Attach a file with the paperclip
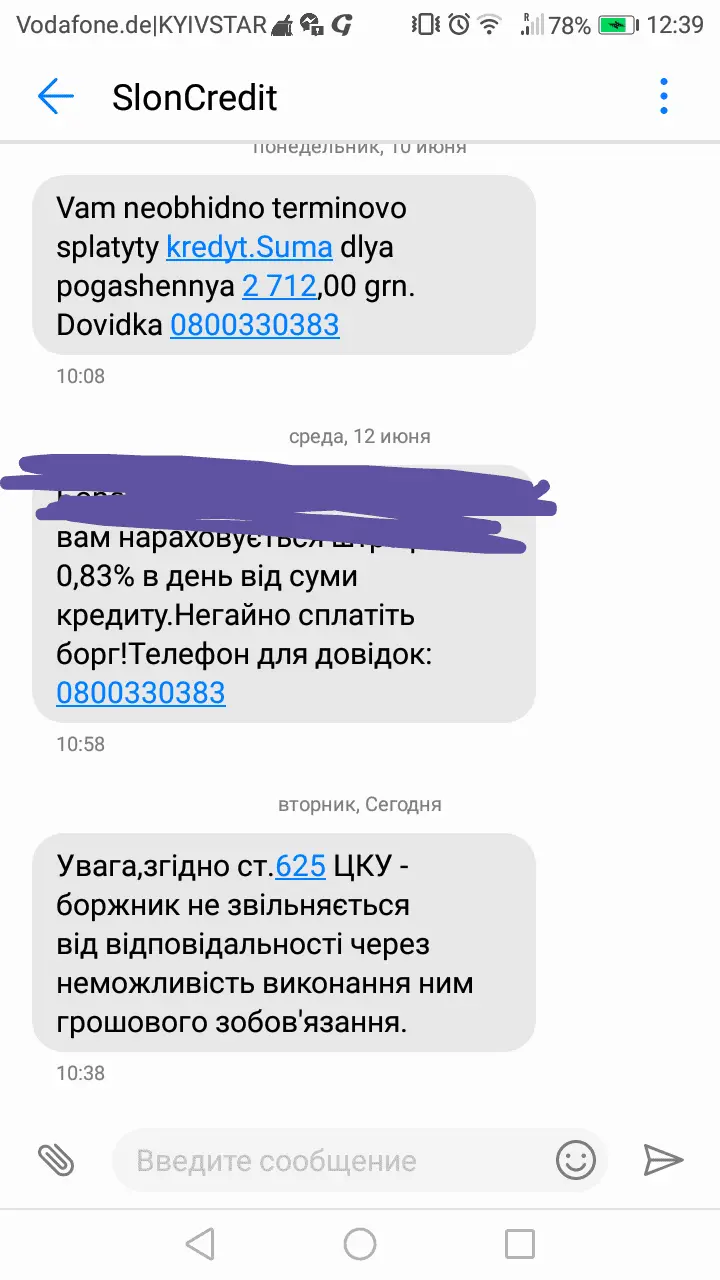The image size is (720, 1280). click(x=56, y=1160)
